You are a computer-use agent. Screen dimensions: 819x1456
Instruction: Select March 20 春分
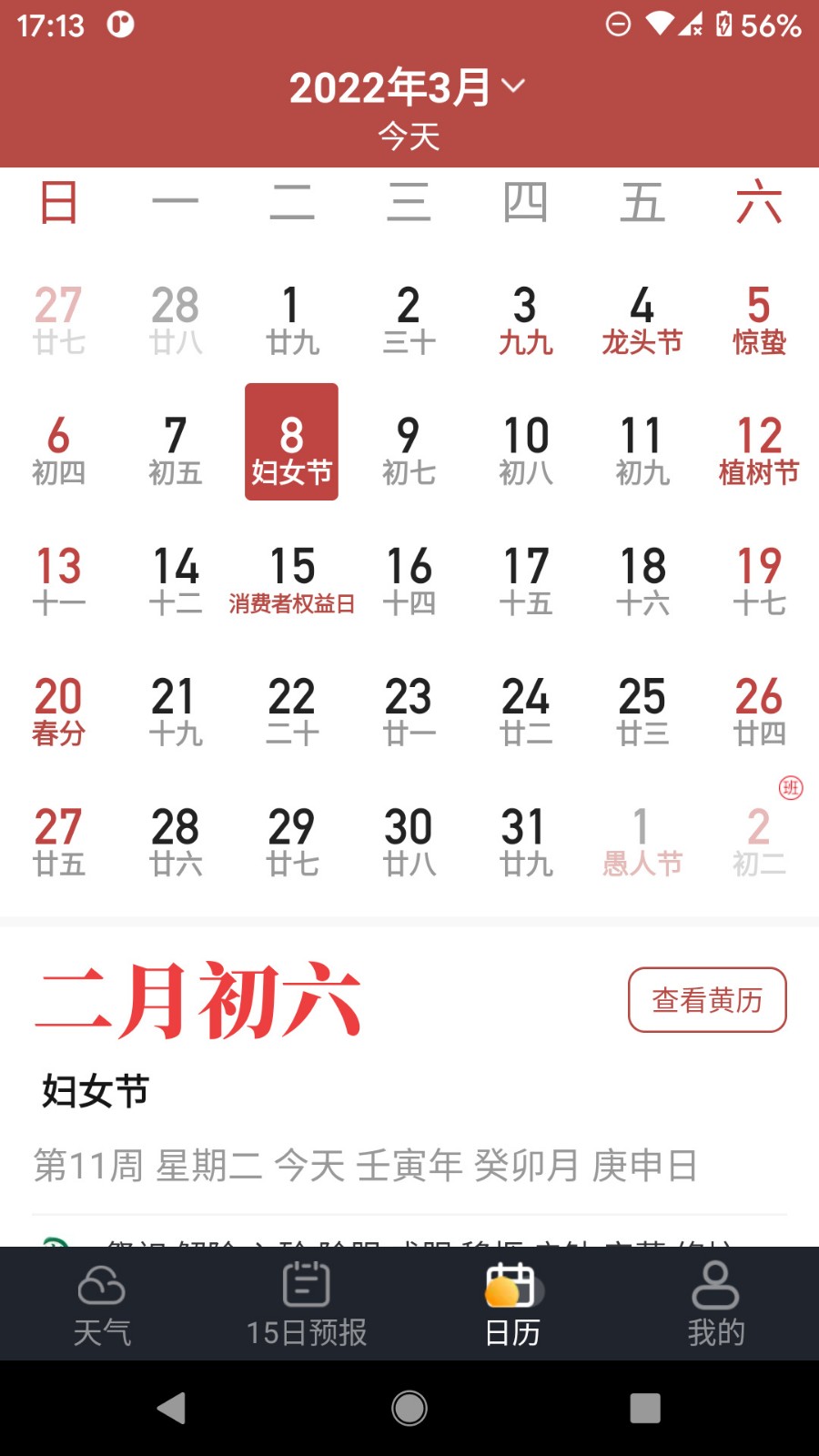pyautogui.click(x=58, y=709)
